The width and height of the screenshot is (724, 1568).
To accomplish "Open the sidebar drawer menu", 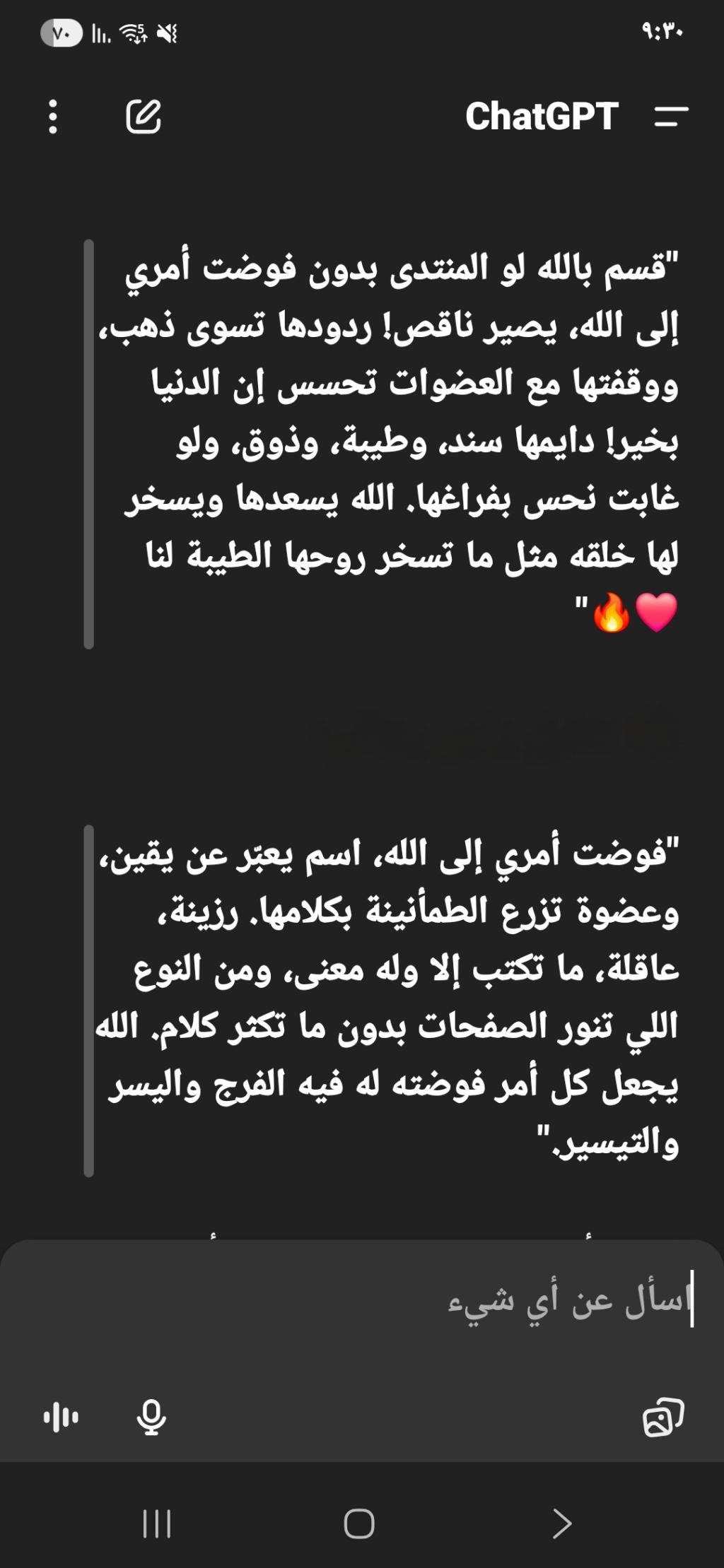I will pyautogui.click(x=671, y=117).
